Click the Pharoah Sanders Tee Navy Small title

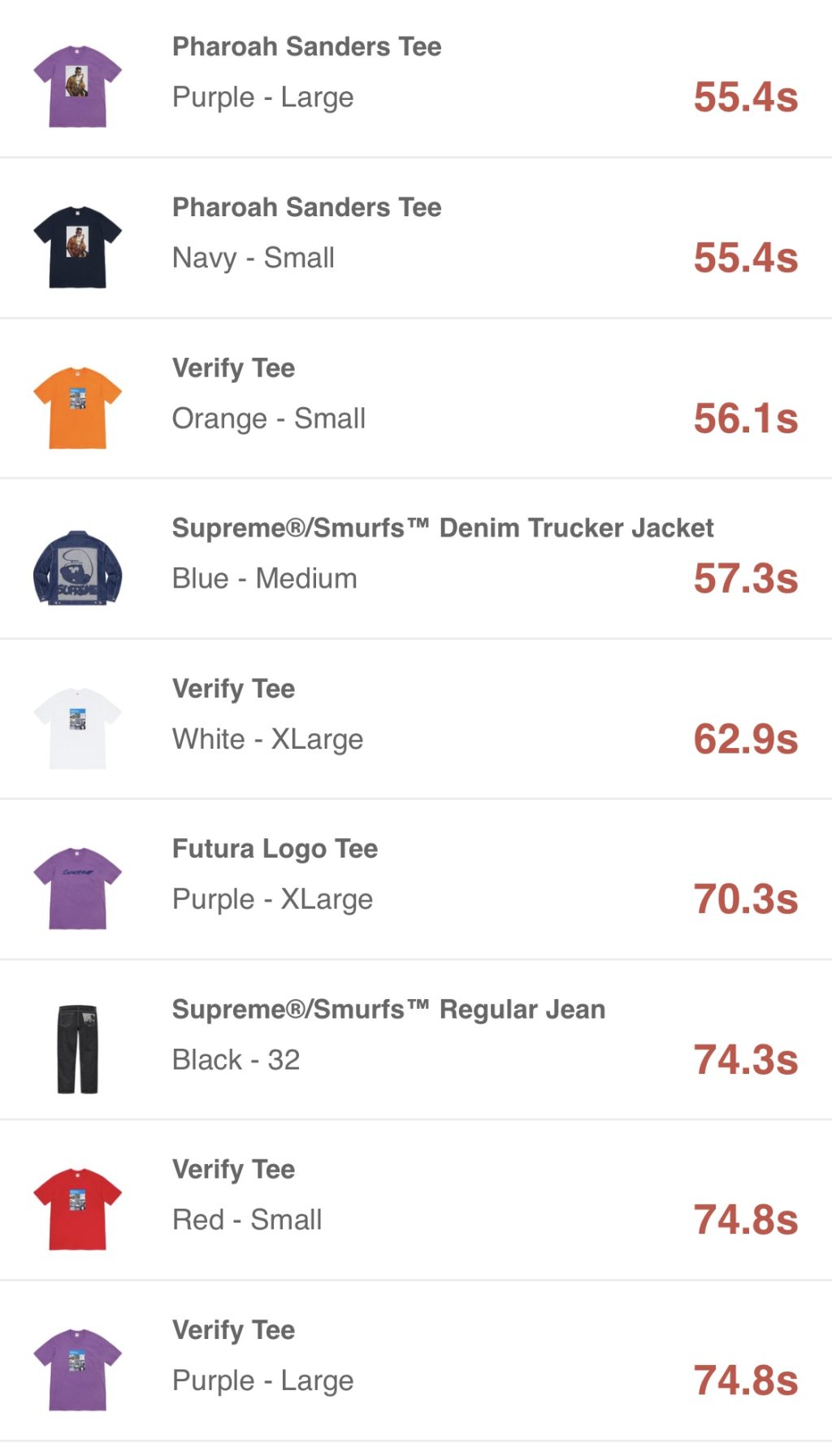click(305, 208)
